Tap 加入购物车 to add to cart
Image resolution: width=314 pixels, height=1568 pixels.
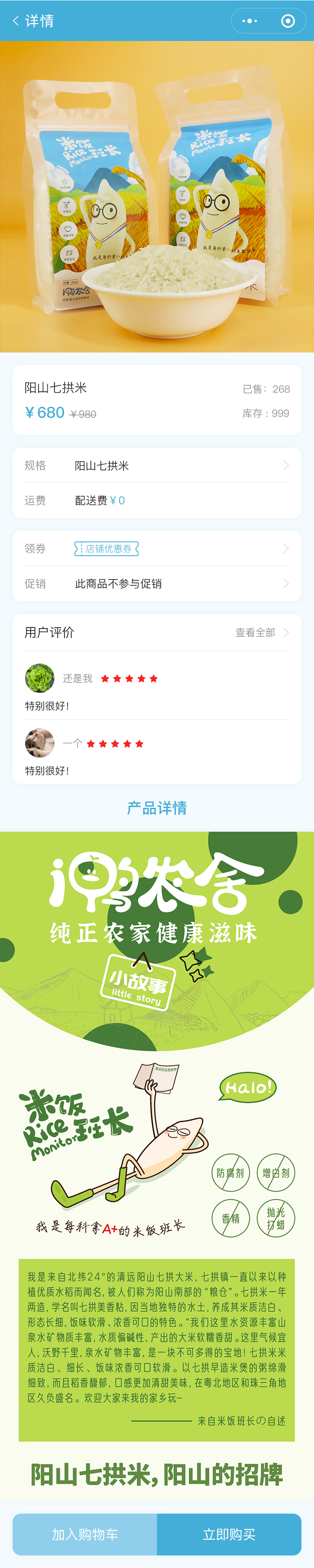coord(85,1535)
